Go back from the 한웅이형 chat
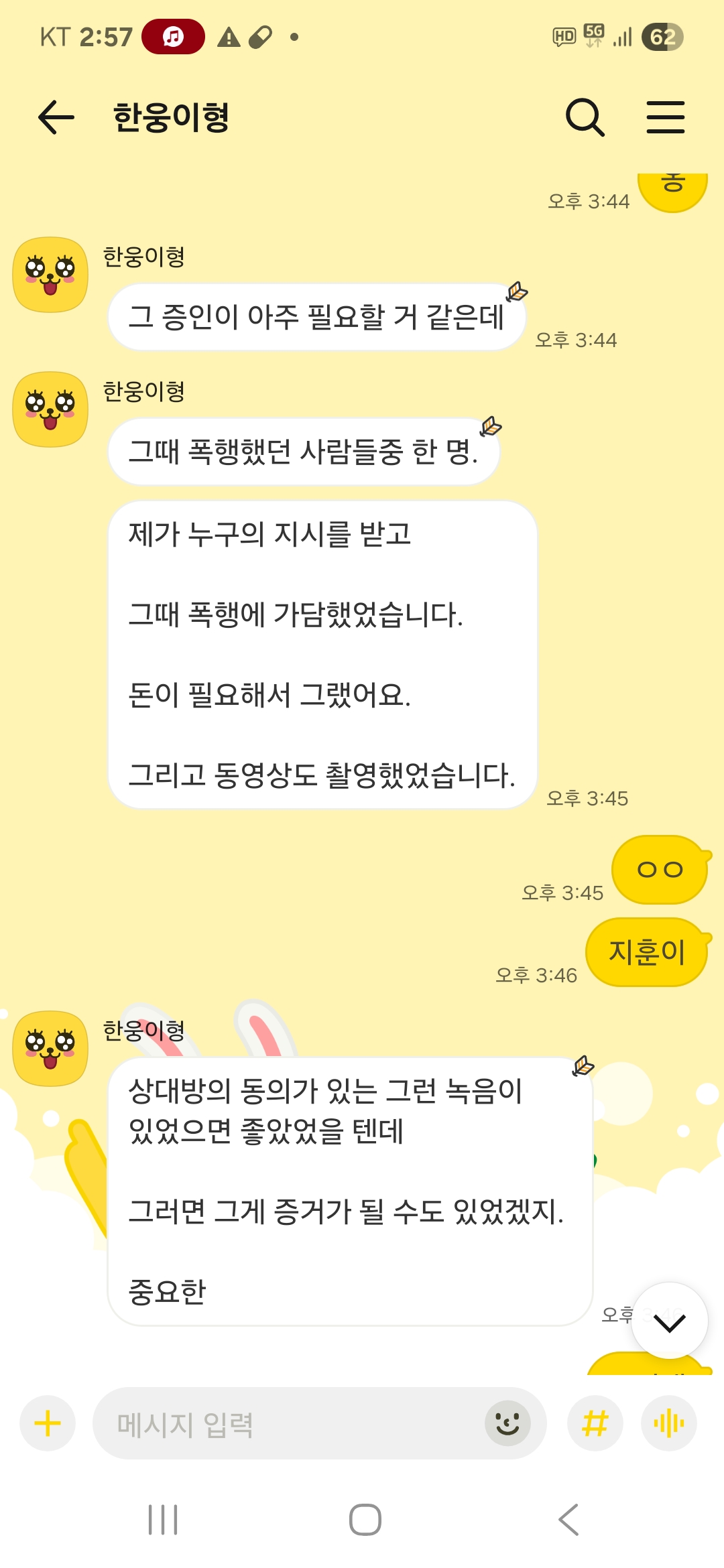Image resolution: width=724 pixels, height=1568 pixels. [56, 118]
